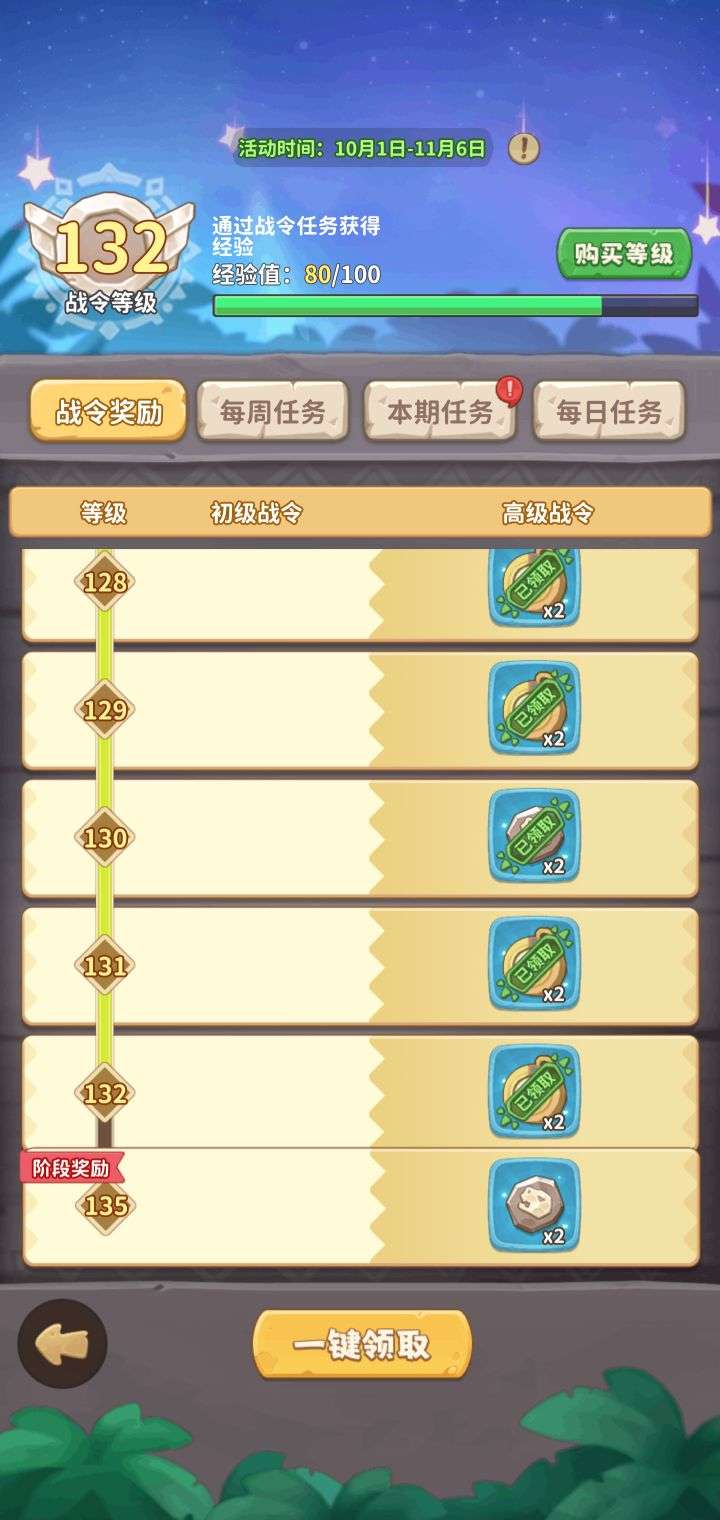Switch to the 每周任务 tab
Image resolution: width=720 pixels, height=1520 pixels.
273,411
